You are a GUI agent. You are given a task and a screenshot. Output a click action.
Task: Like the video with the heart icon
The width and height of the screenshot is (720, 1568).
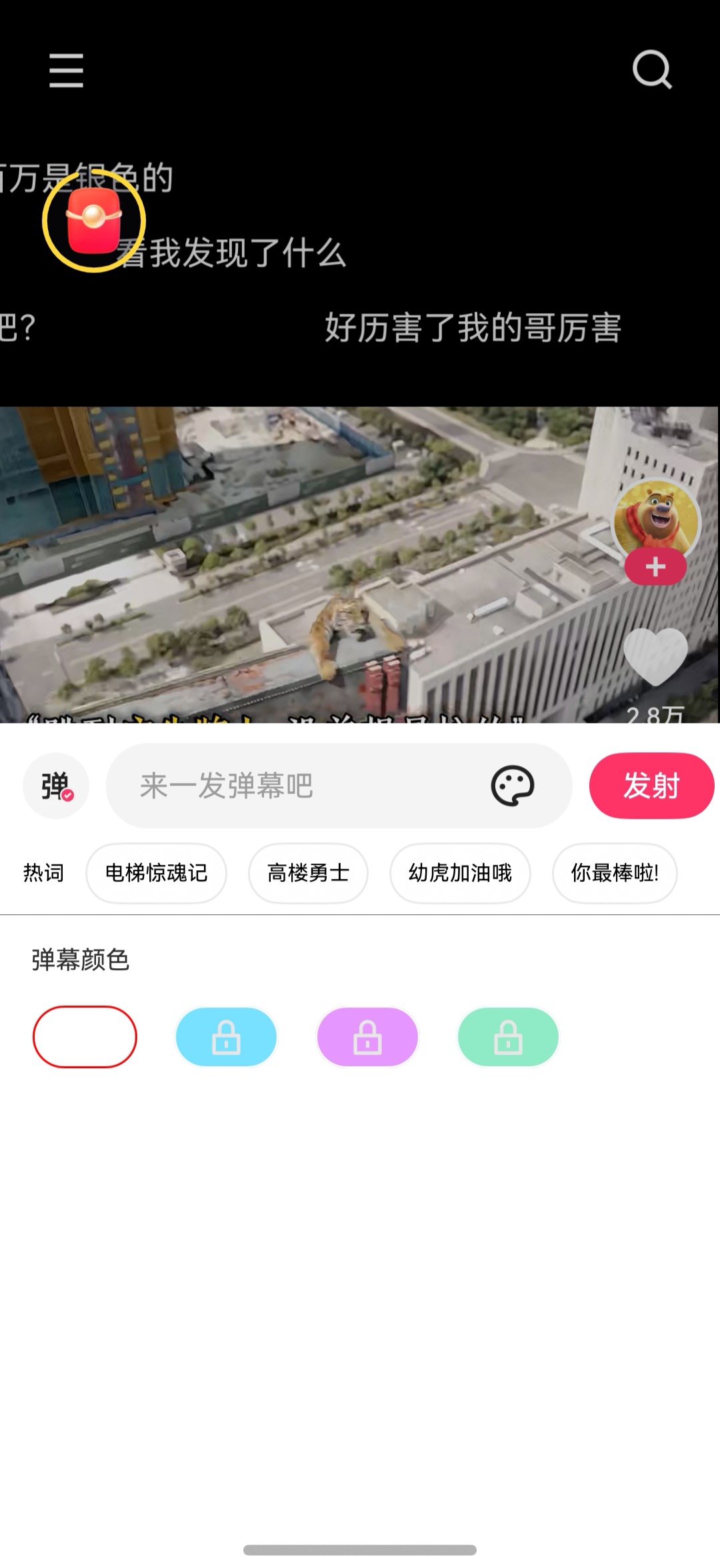pos(656,656)
